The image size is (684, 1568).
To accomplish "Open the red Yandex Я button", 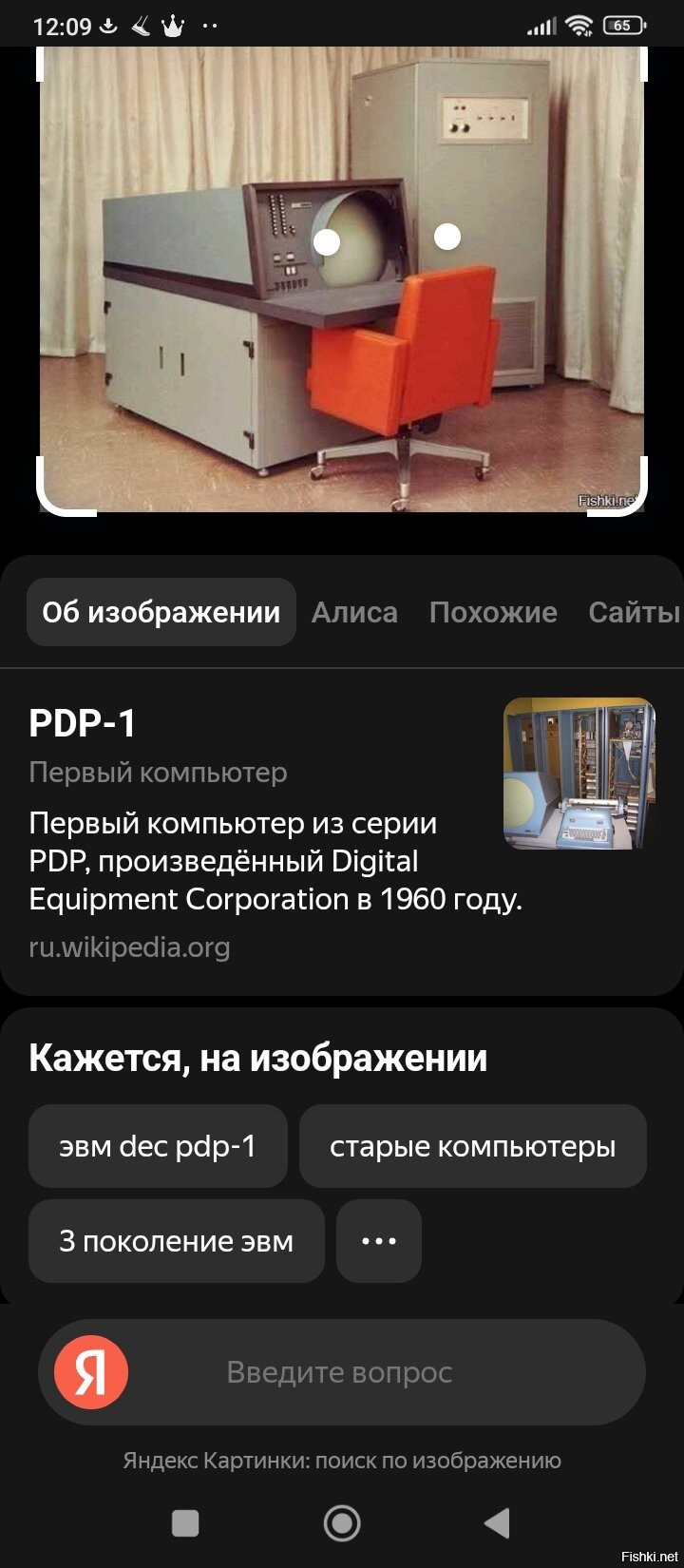I will [x=91, y=1372].
